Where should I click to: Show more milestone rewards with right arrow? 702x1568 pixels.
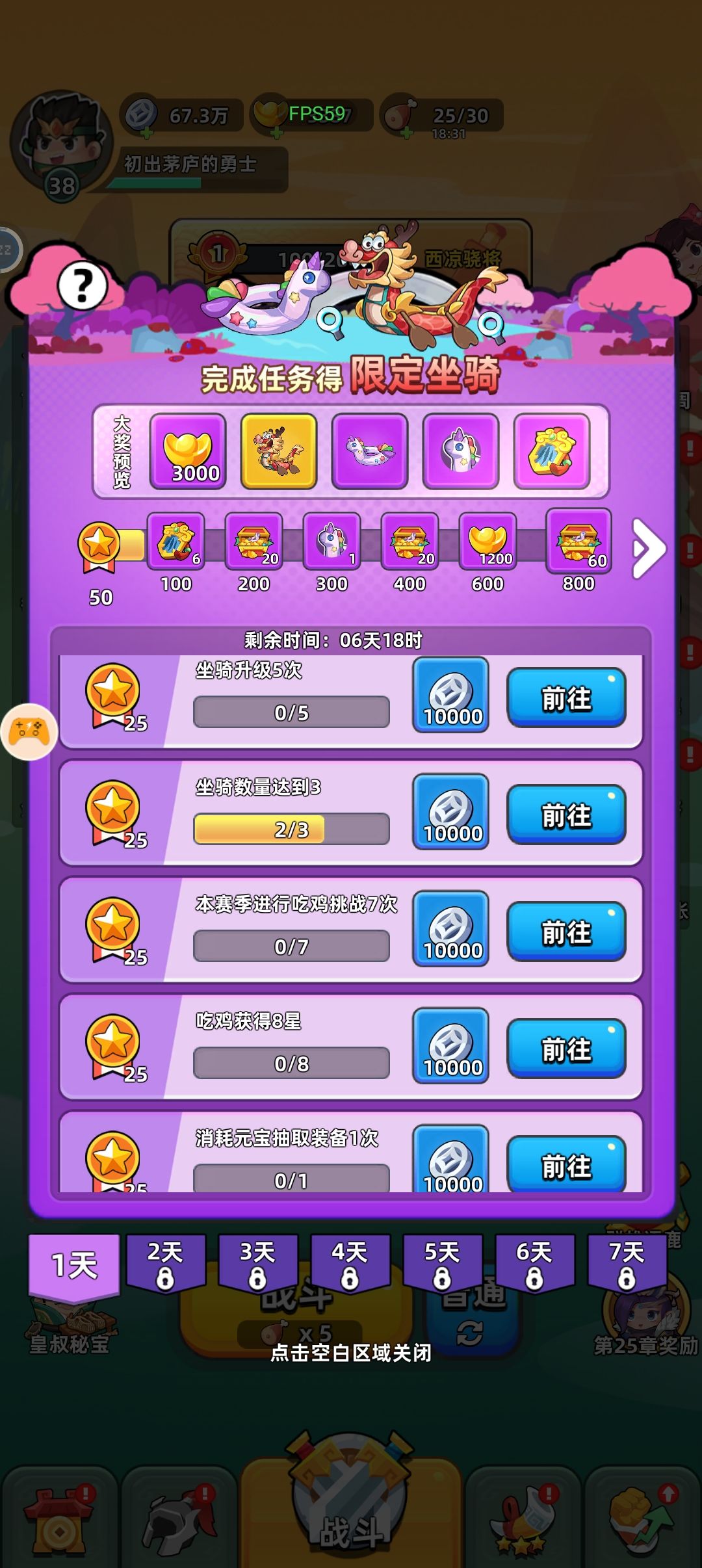(x=649, y=548)
